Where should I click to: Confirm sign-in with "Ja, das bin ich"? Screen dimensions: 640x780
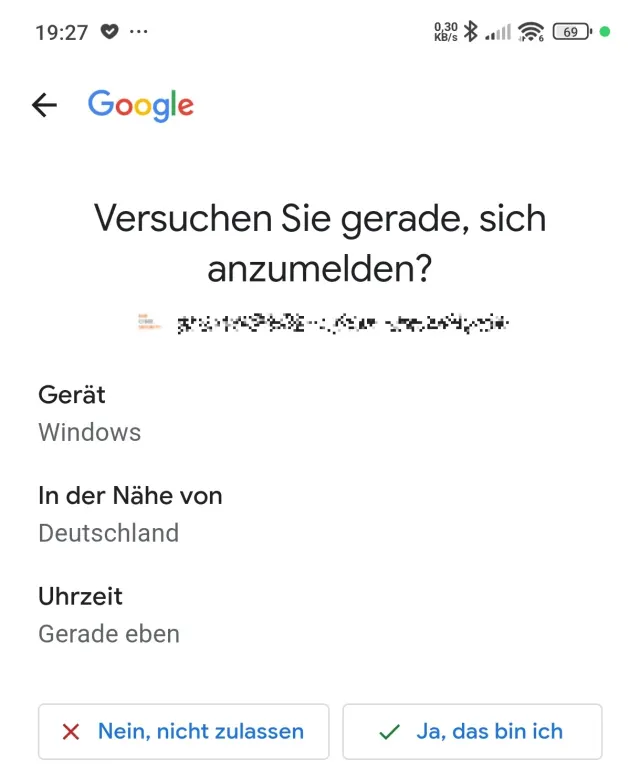(472, 732)
